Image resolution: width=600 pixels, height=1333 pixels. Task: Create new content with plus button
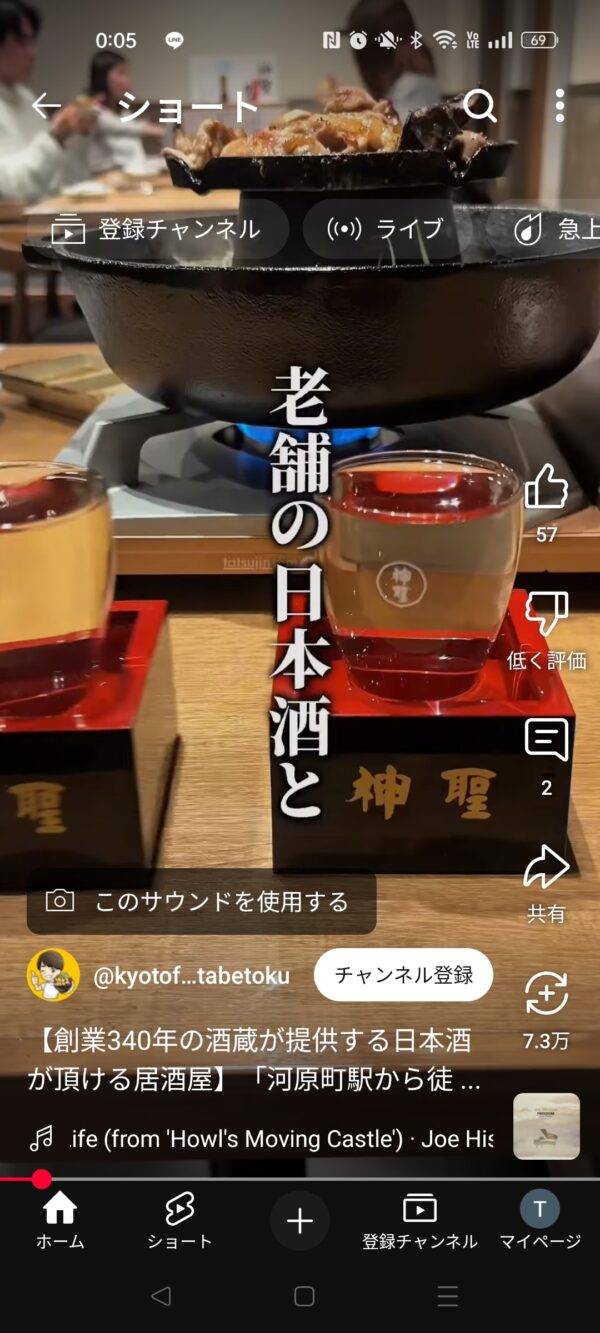pos(300,1221)
